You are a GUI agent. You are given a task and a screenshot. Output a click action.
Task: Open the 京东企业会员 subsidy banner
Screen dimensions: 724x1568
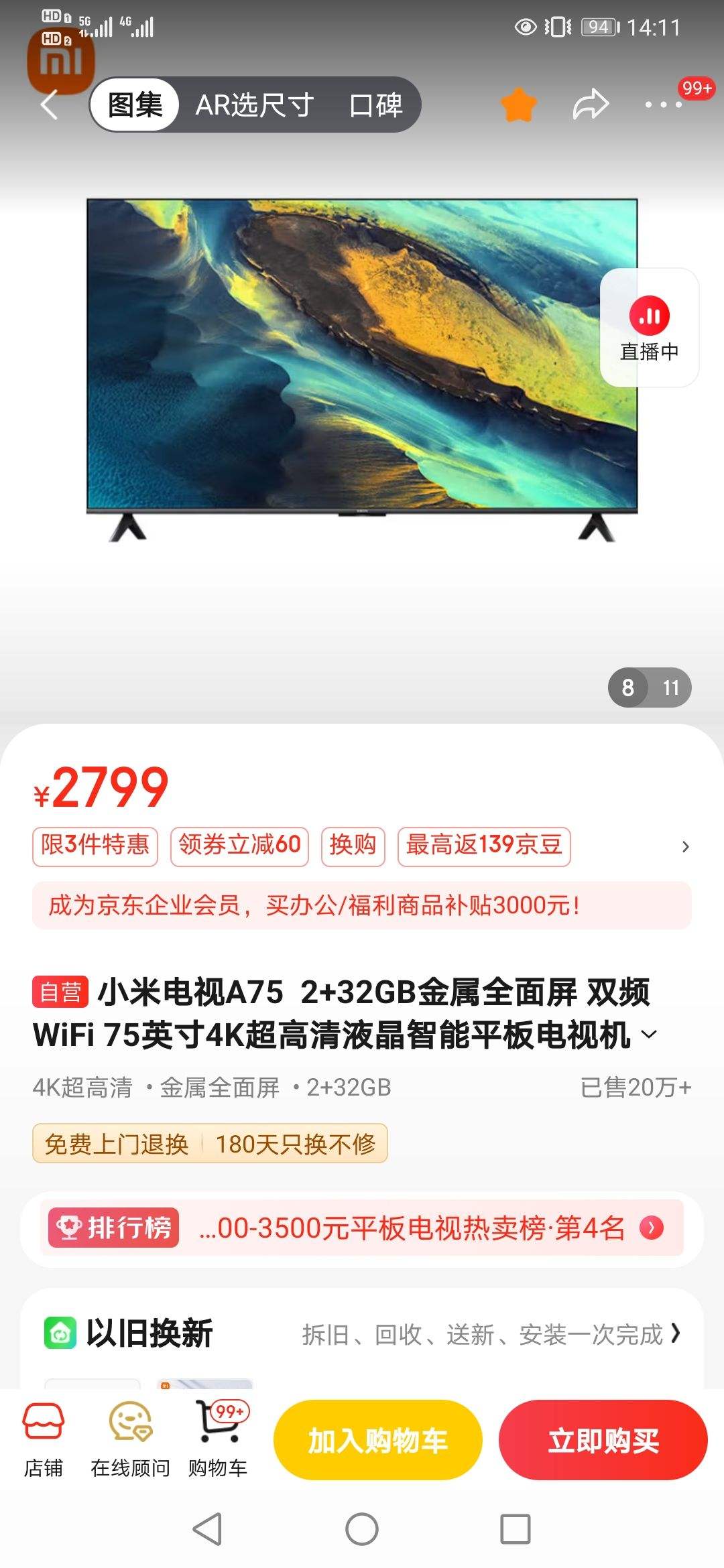point(362,905)
